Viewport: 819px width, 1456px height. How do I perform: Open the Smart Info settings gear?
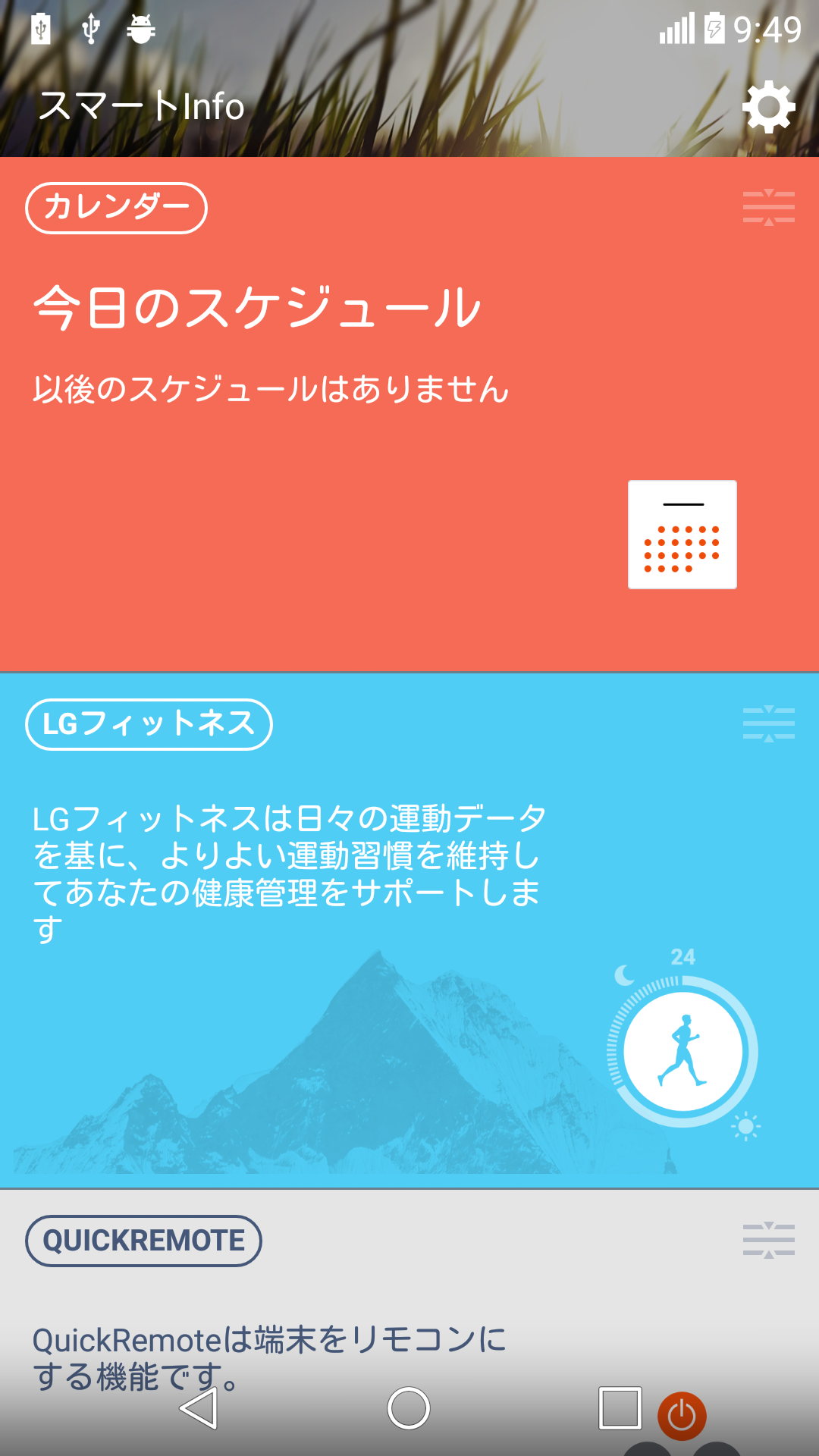pos(768,106)
